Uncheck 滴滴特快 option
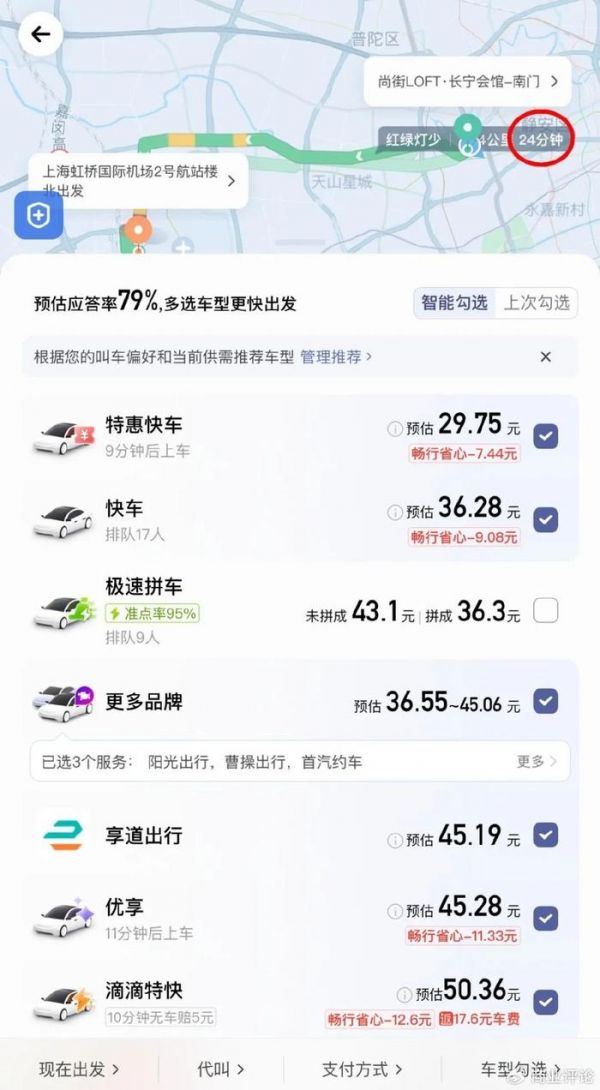Image resolution: width=600 pixels, height=1090 pixels. point(546,1000)
